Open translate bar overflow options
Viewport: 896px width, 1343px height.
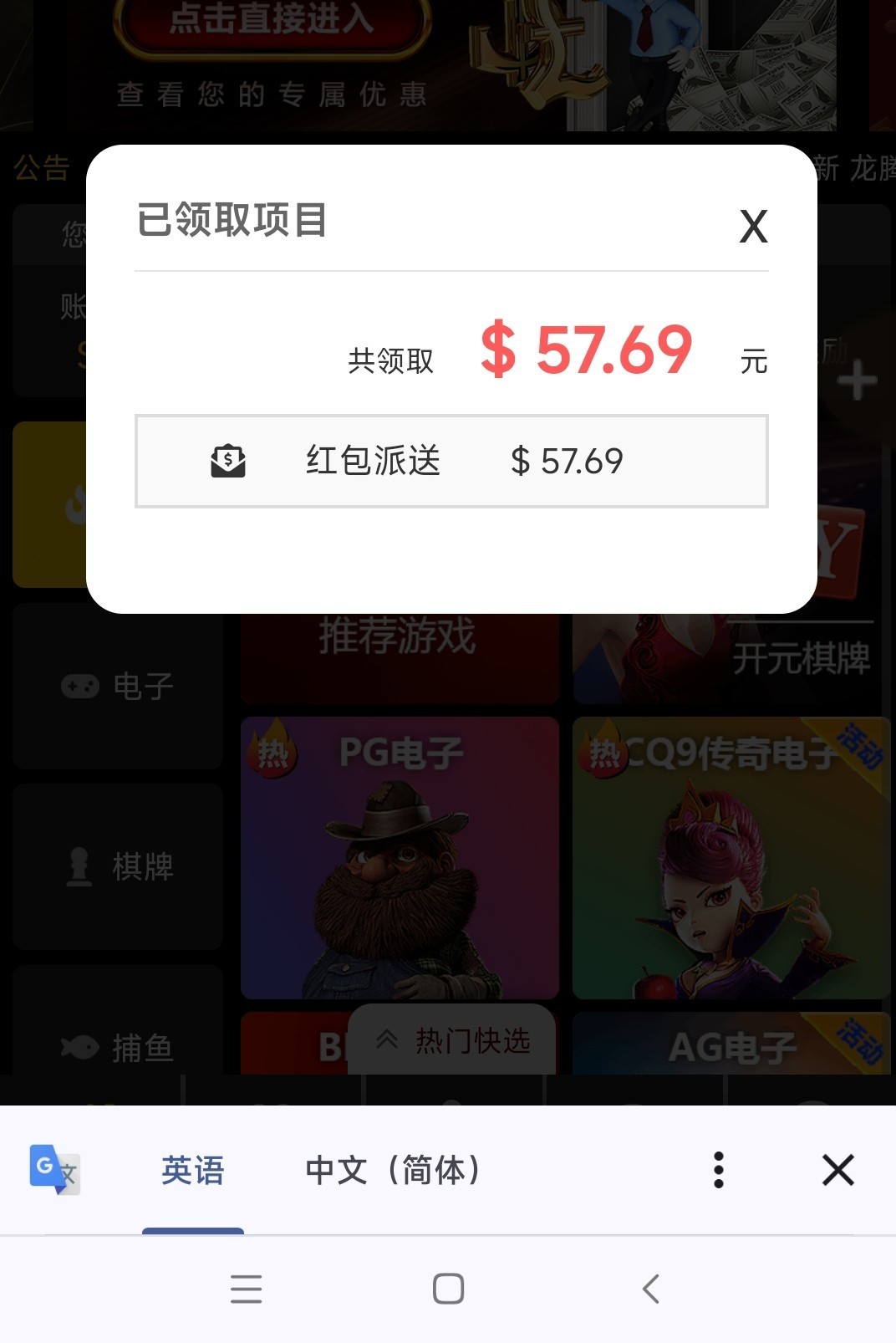tap(718, 1170)
